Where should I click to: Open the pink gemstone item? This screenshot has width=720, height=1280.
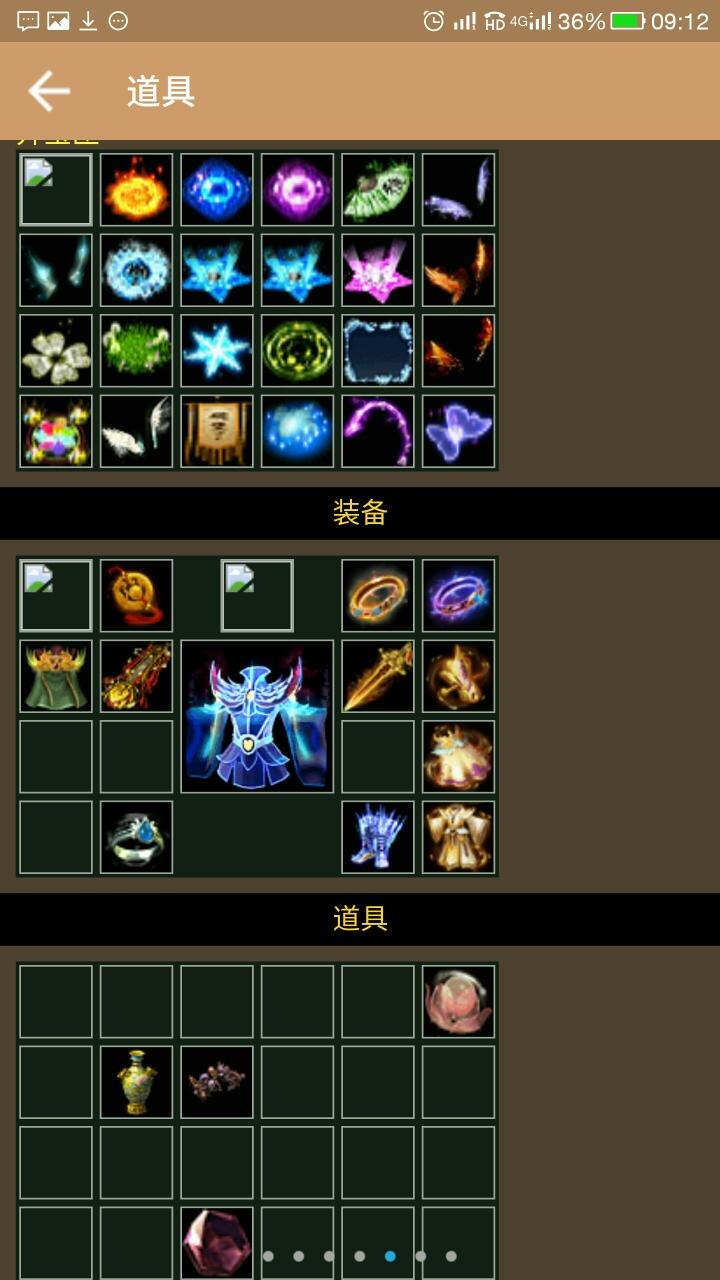click(x=217, y=1242)
